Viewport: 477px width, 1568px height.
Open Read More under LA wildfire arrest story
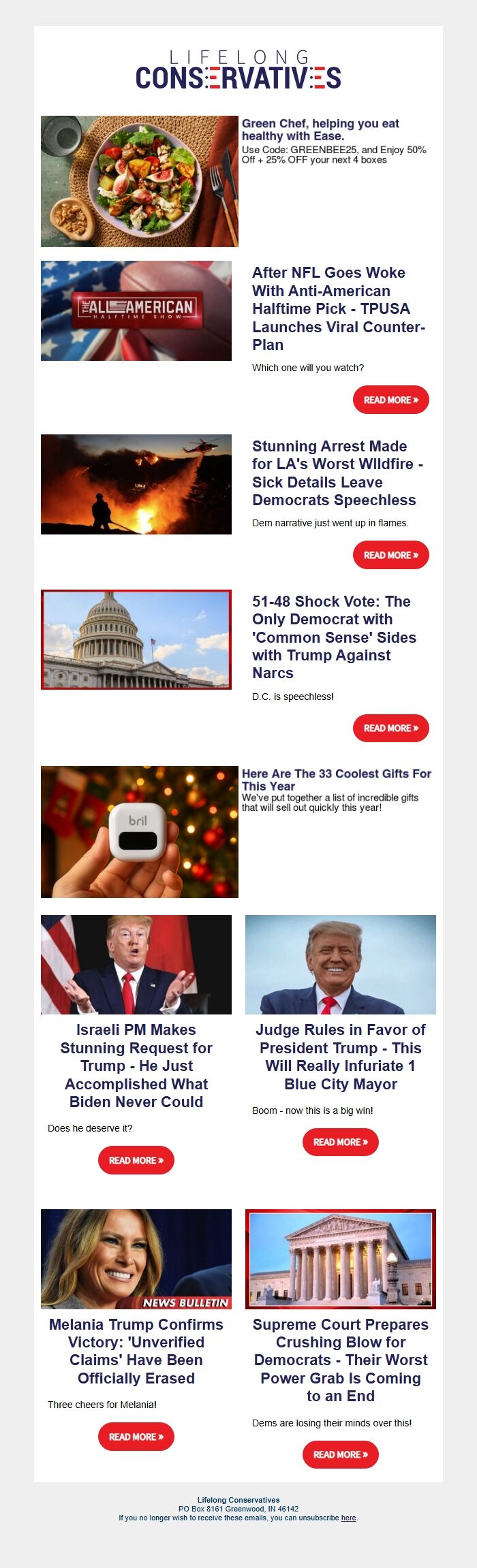click(x=390, y=555)
